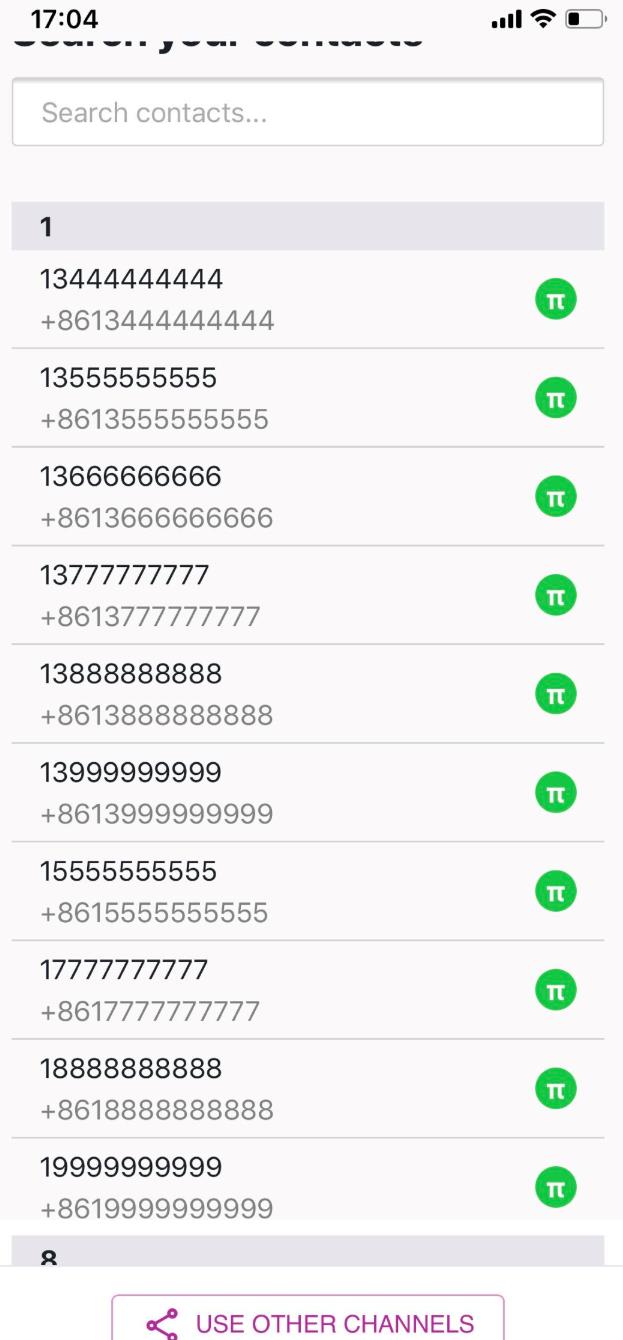The width and height of the screenshot is (623, 1340).
Task: Focus the Search contacts field
Action: pos(307,112)
